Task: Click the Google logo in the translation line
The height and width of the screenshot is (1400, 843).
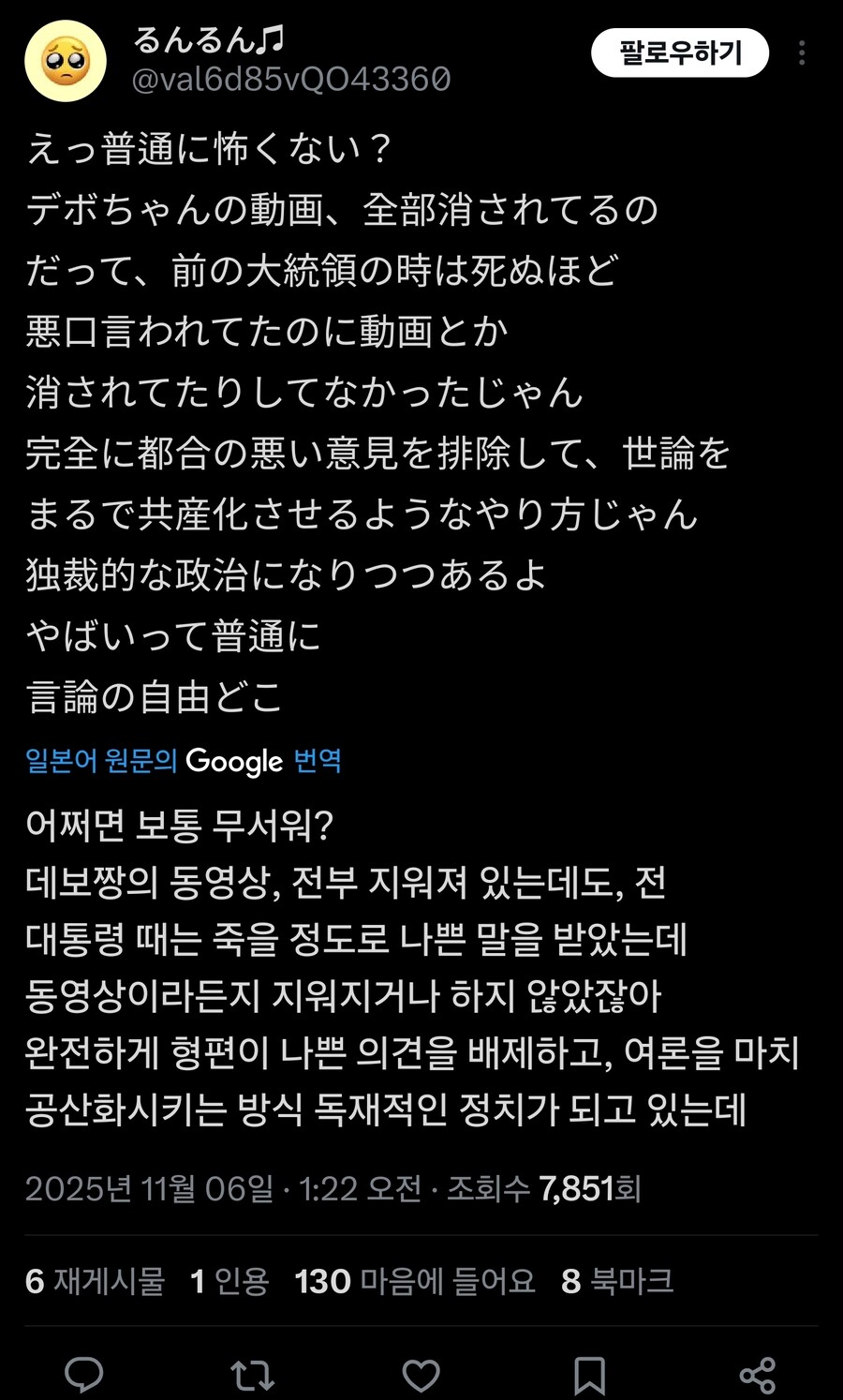Action: click(x=233, y=762)
